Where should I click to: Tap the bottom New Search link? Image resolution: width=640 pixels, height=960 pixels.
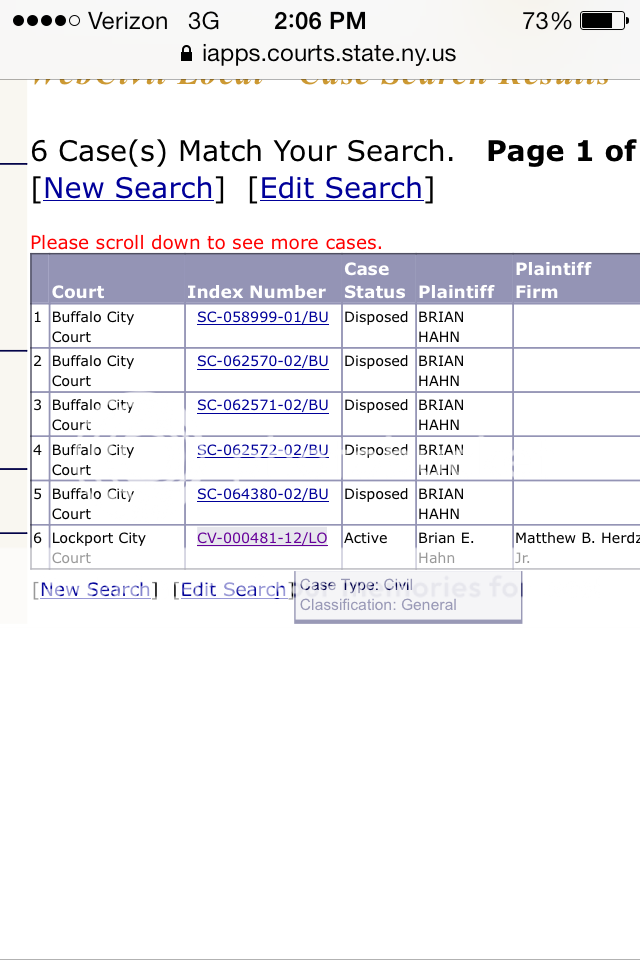pos(95,589)
